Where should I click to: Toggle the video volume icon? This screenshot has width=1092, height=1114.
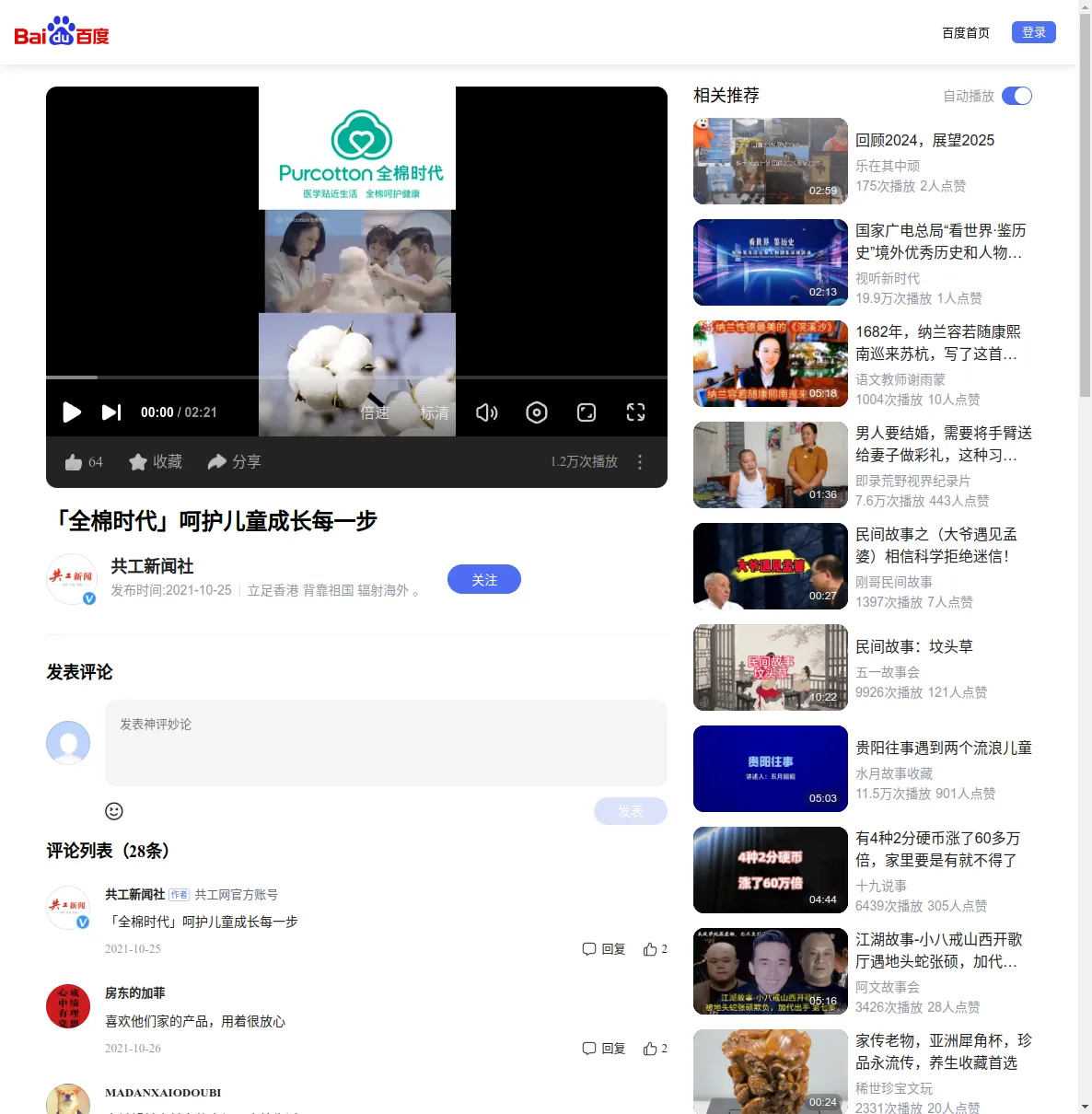[x=486, y=412]
